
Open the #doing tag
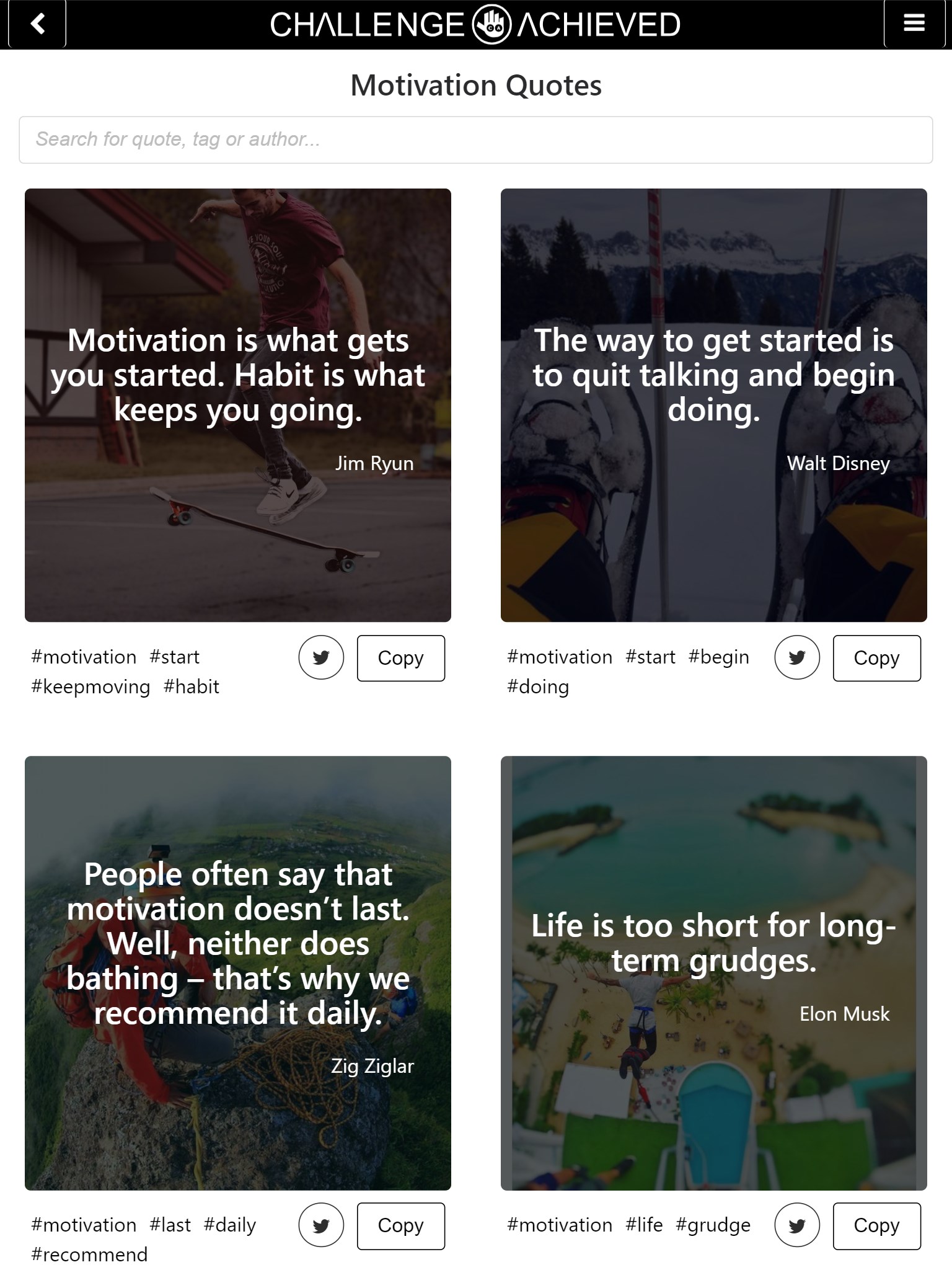point(537,687)
